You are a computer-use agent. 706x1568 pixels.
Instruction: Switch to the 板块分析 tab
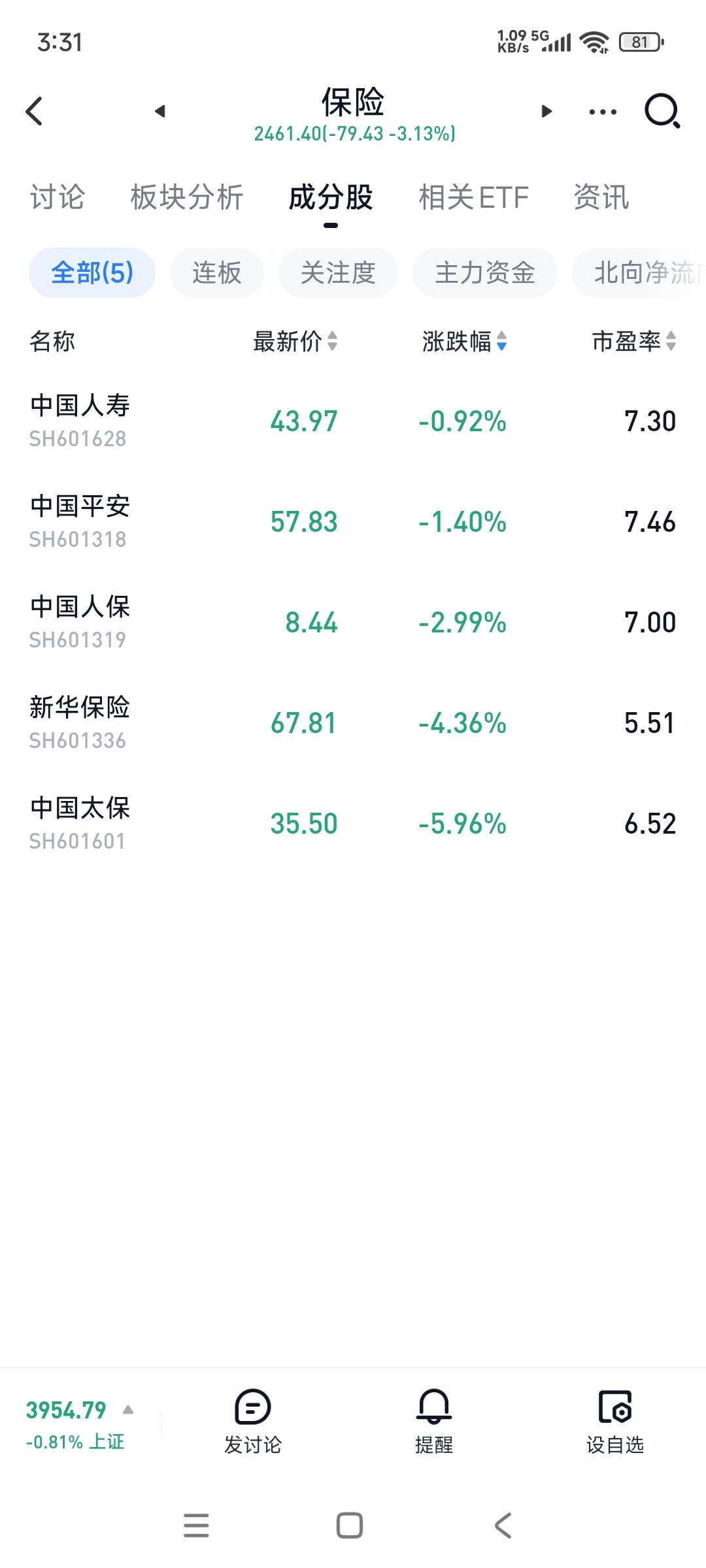tap(187, 197)
